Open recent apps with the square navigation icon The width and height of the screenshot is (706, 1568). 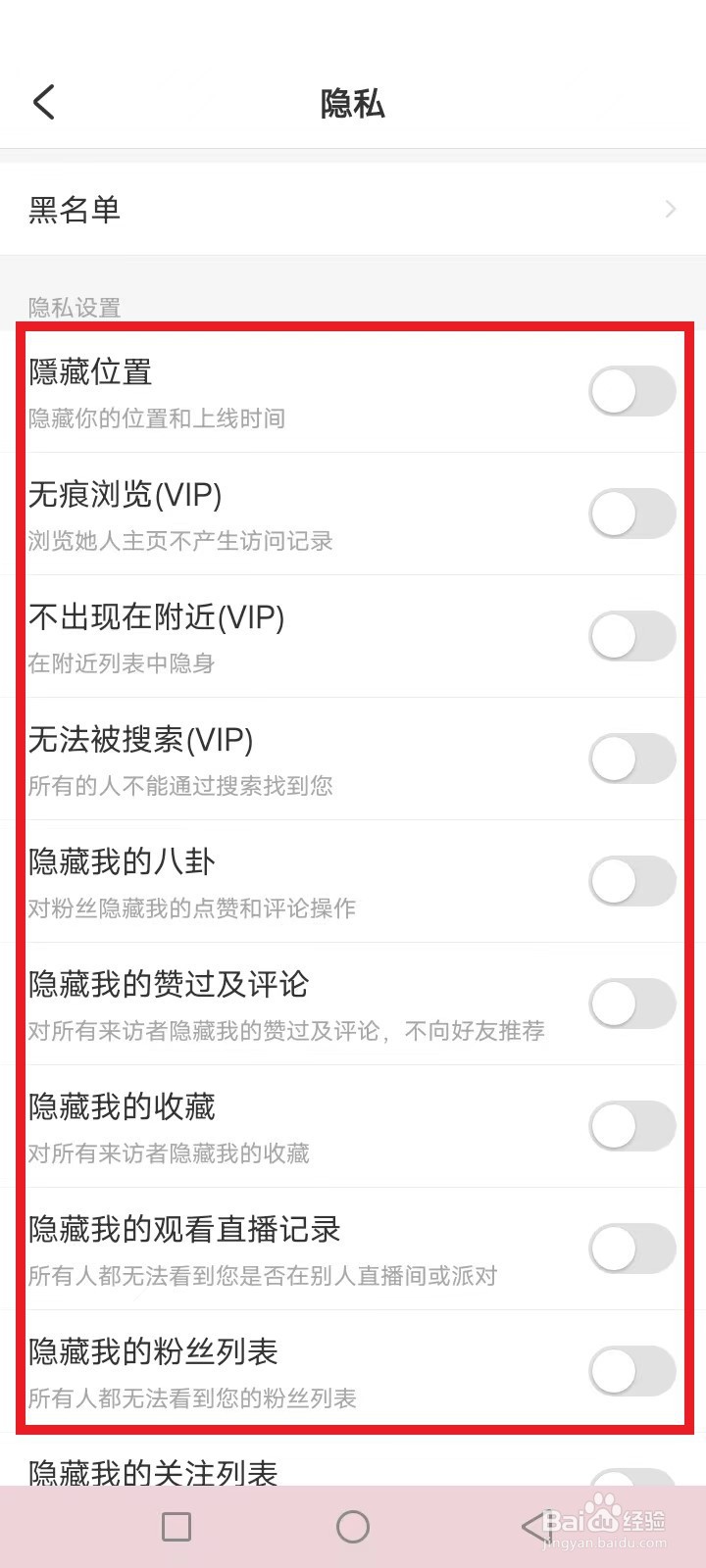coord(176,1526)
